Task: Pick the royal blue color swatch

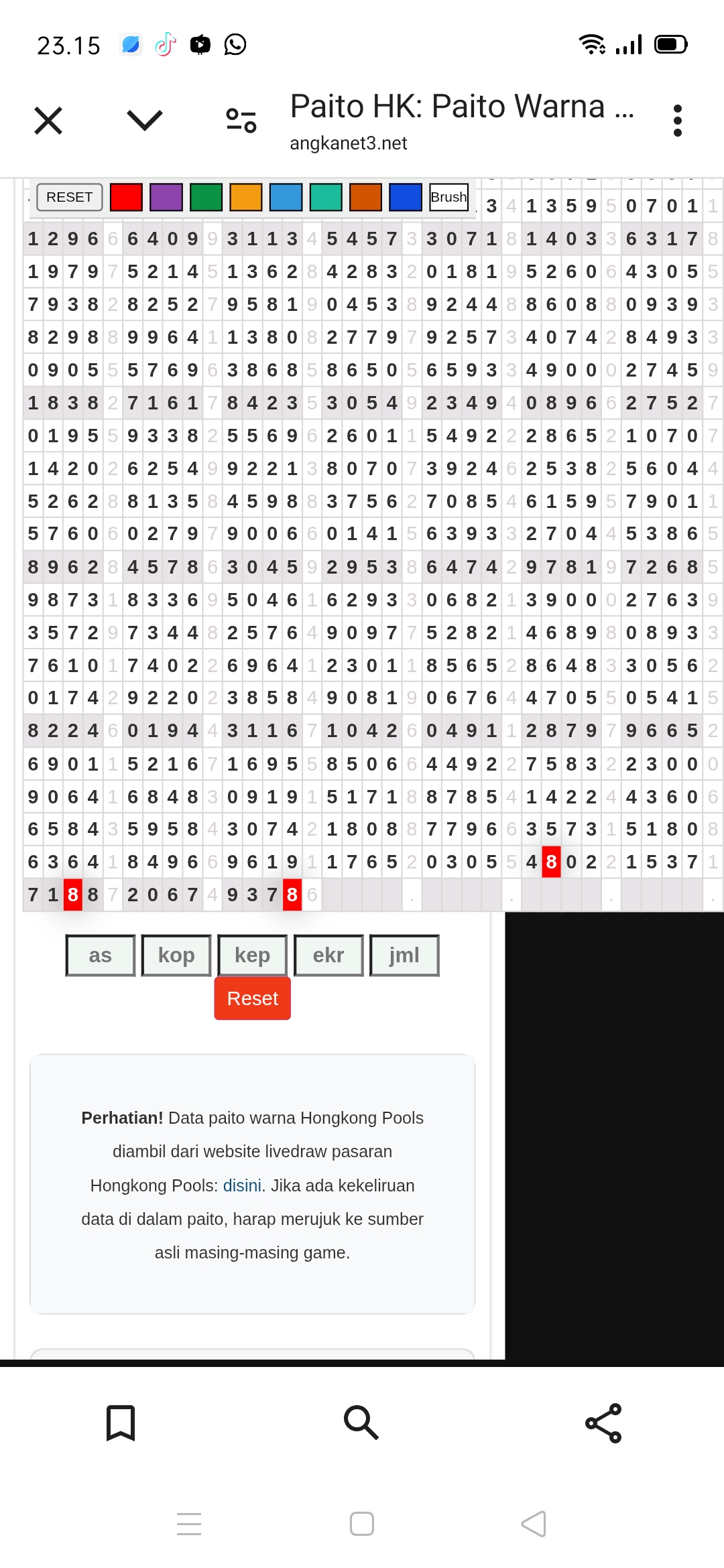Action: [406, 198]
